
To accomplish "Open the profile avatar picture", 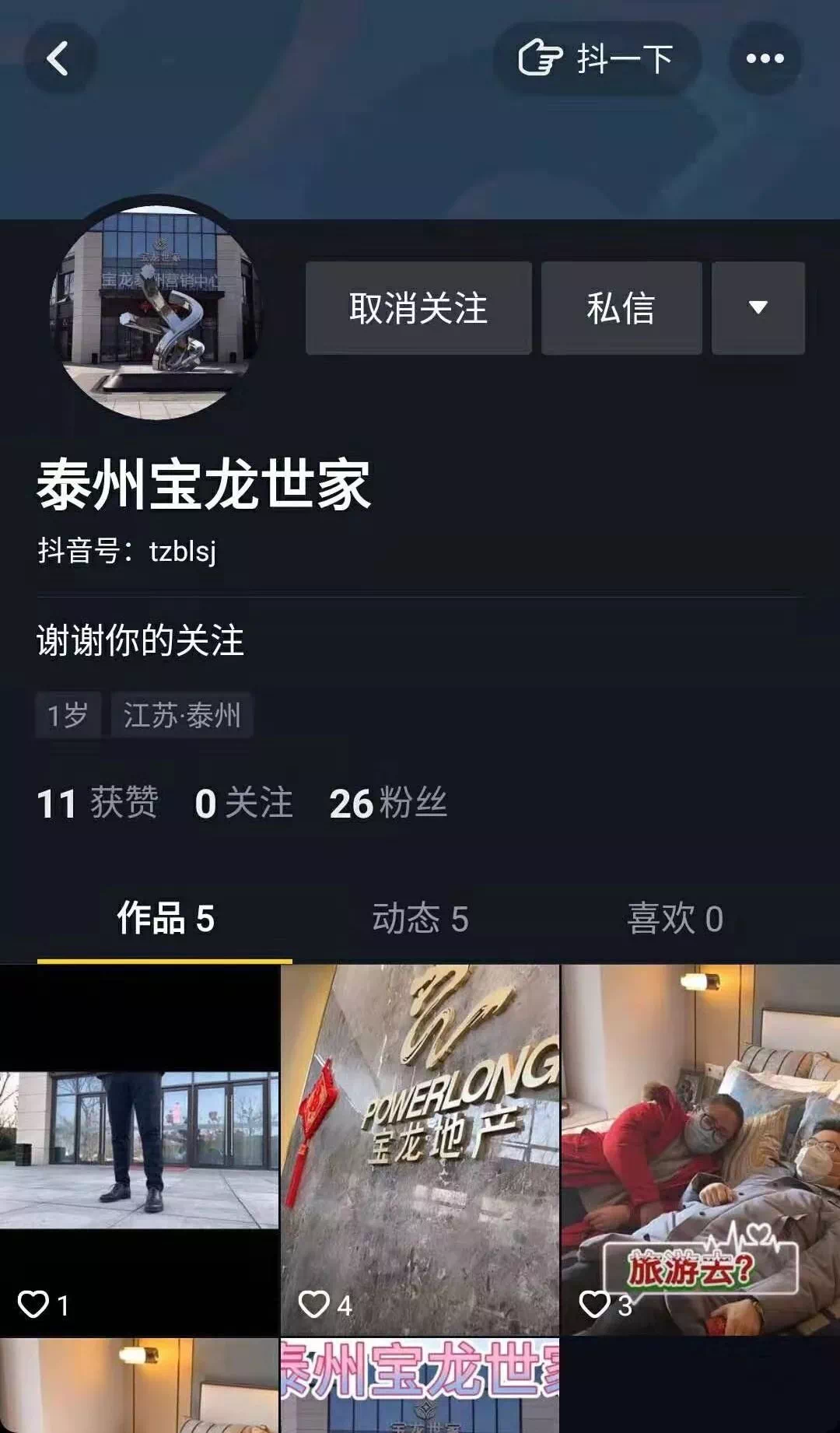I will 157,310.
